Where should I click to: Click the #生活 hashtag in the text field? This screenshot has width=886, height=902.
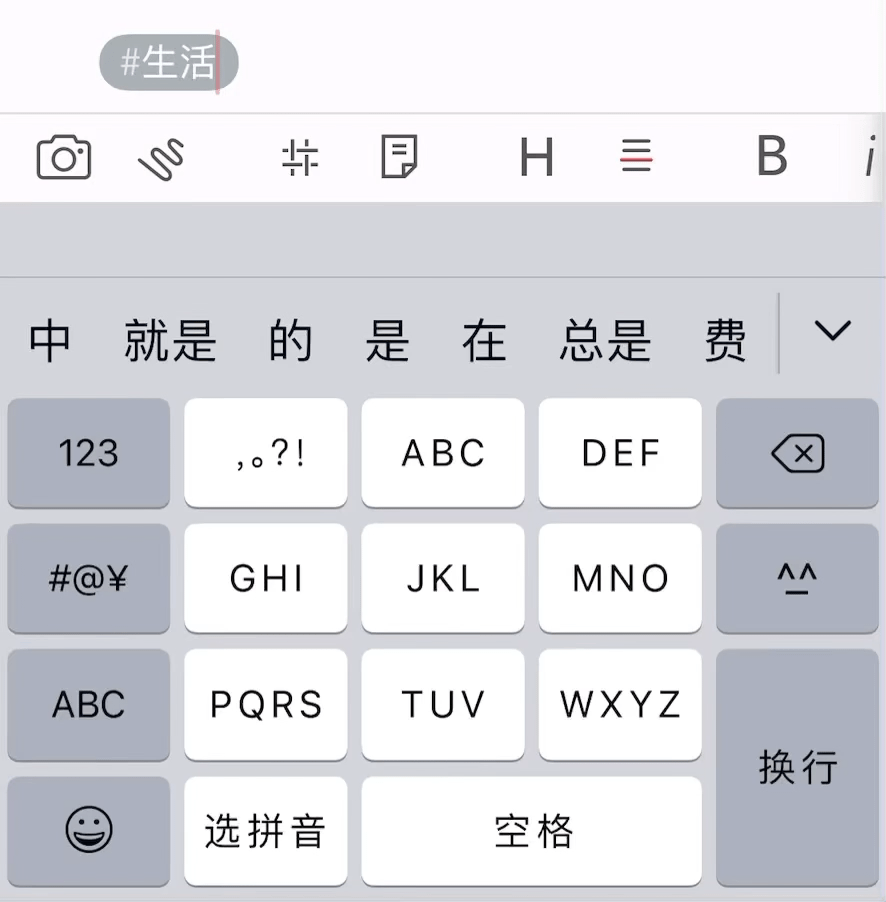coord(167,61)
